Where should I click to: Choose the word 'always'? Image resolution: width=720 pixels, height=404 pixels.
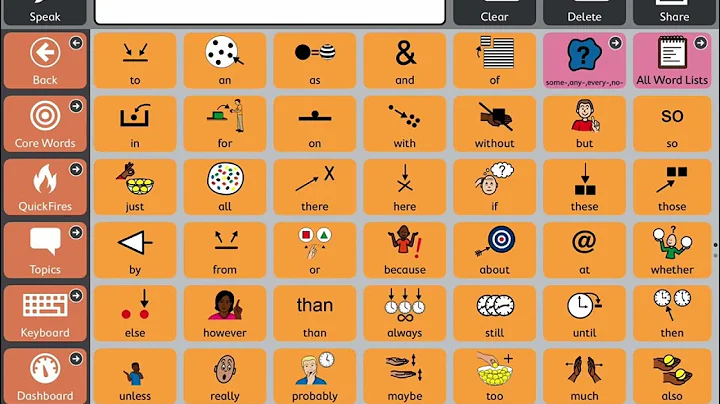pos(405,313)
